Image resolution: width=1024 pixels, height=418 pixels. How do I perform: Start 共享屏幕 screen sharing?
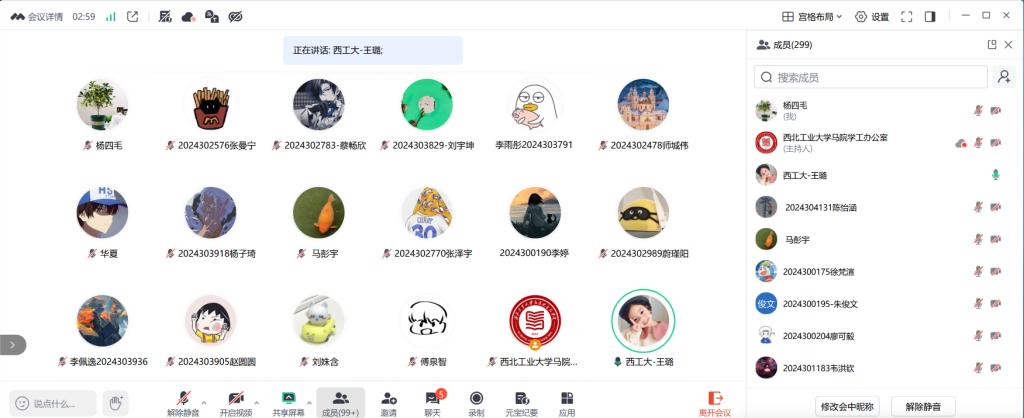[288, 402]
